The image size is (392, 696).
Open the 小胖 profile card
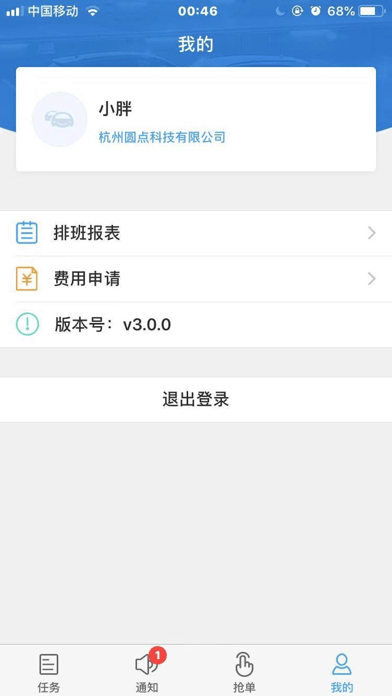pyautogui.click(x=196, y=119)
